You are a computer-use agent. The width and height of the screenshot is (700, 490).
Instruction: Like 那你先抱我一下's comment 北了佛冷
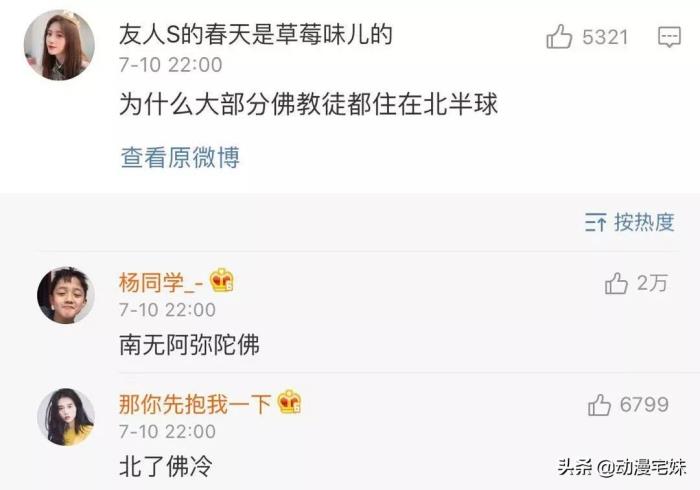[x=600, y=405]
